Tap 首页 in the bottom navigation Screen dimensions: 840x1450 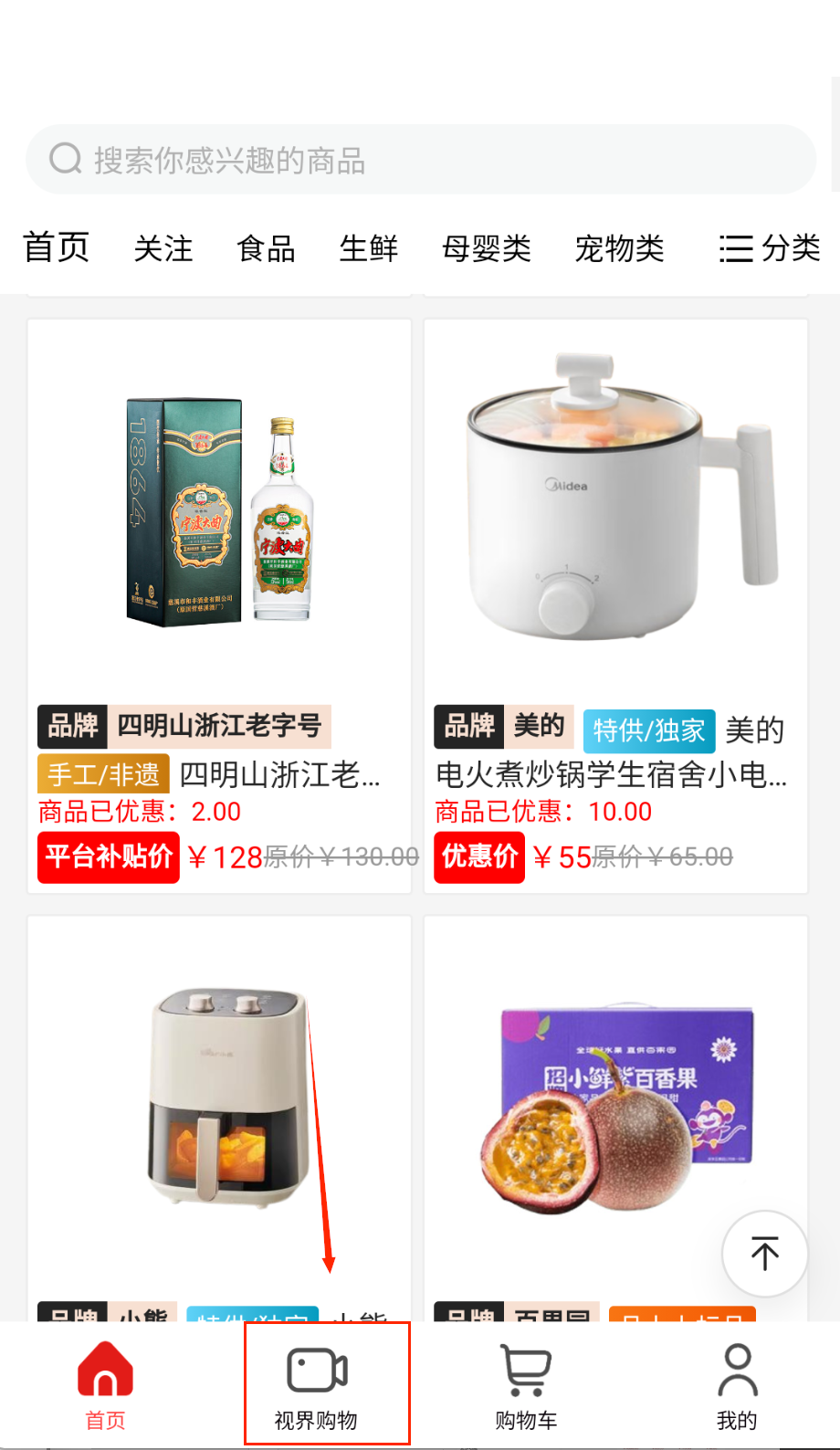point(106,1385)
